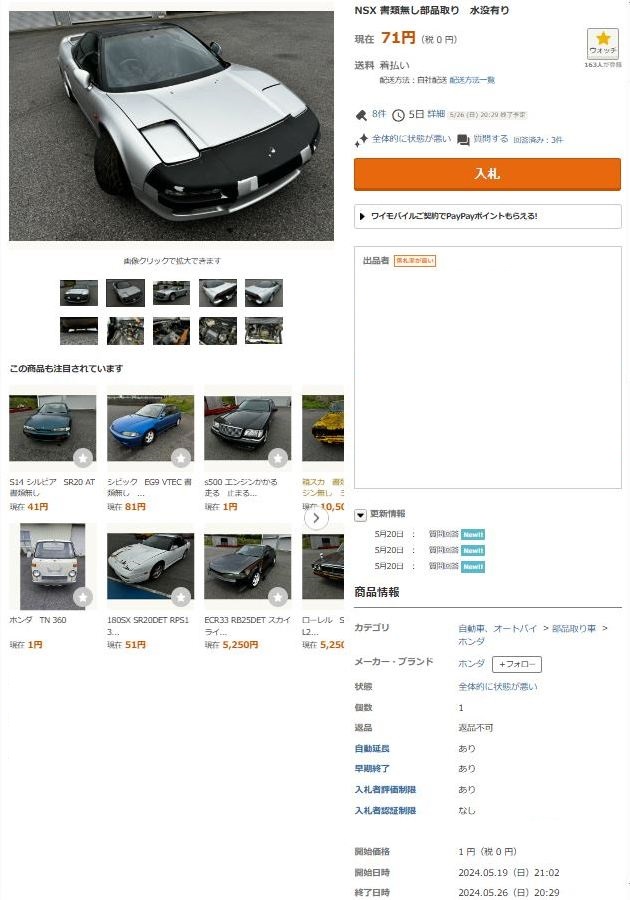
Task: Show the next recommended items with the arrow
Action: [x=316, y=518]
